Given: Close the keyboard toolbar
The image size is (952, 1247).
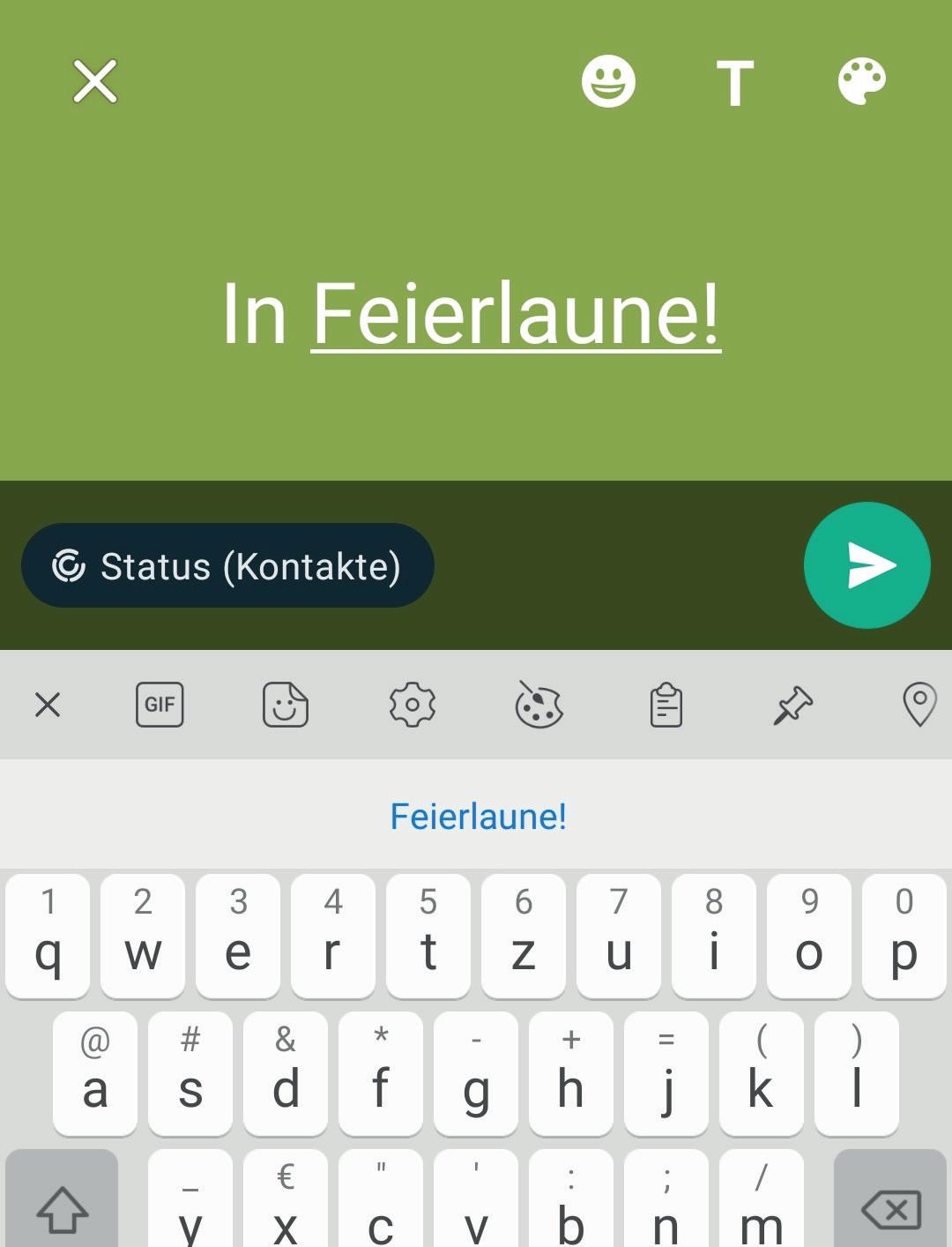Looking at the screenshot, I should click(x=48, y=705).
